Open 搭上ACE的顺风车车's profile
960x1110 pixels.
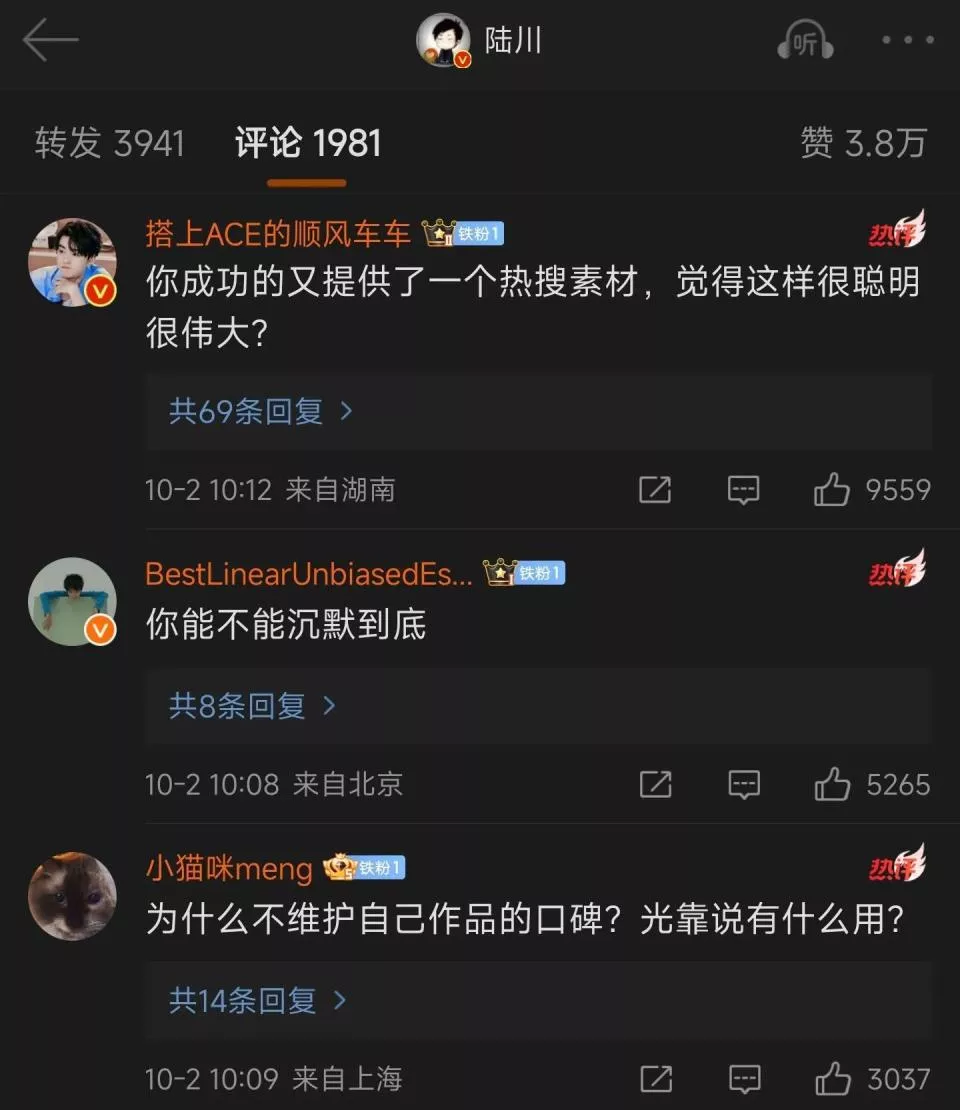coord(277,234)
